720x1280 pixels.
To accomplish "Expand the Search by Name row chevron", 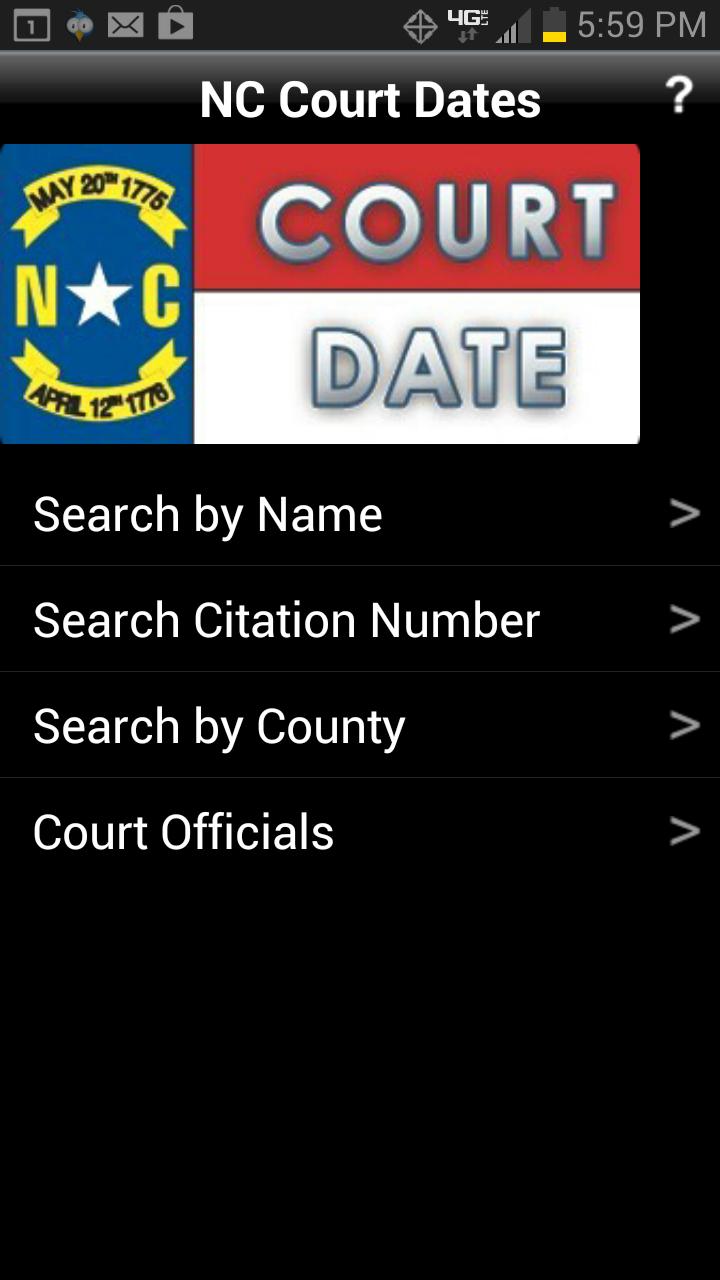I will (x=684, y=513).
